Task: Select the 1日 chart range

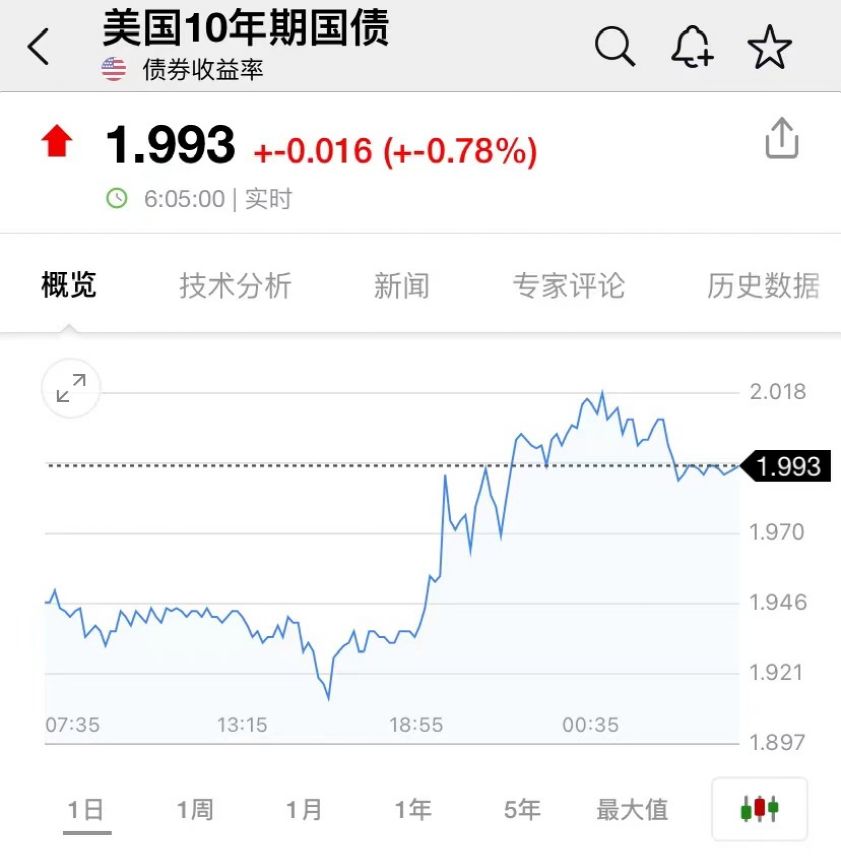Action: (86, 809)
